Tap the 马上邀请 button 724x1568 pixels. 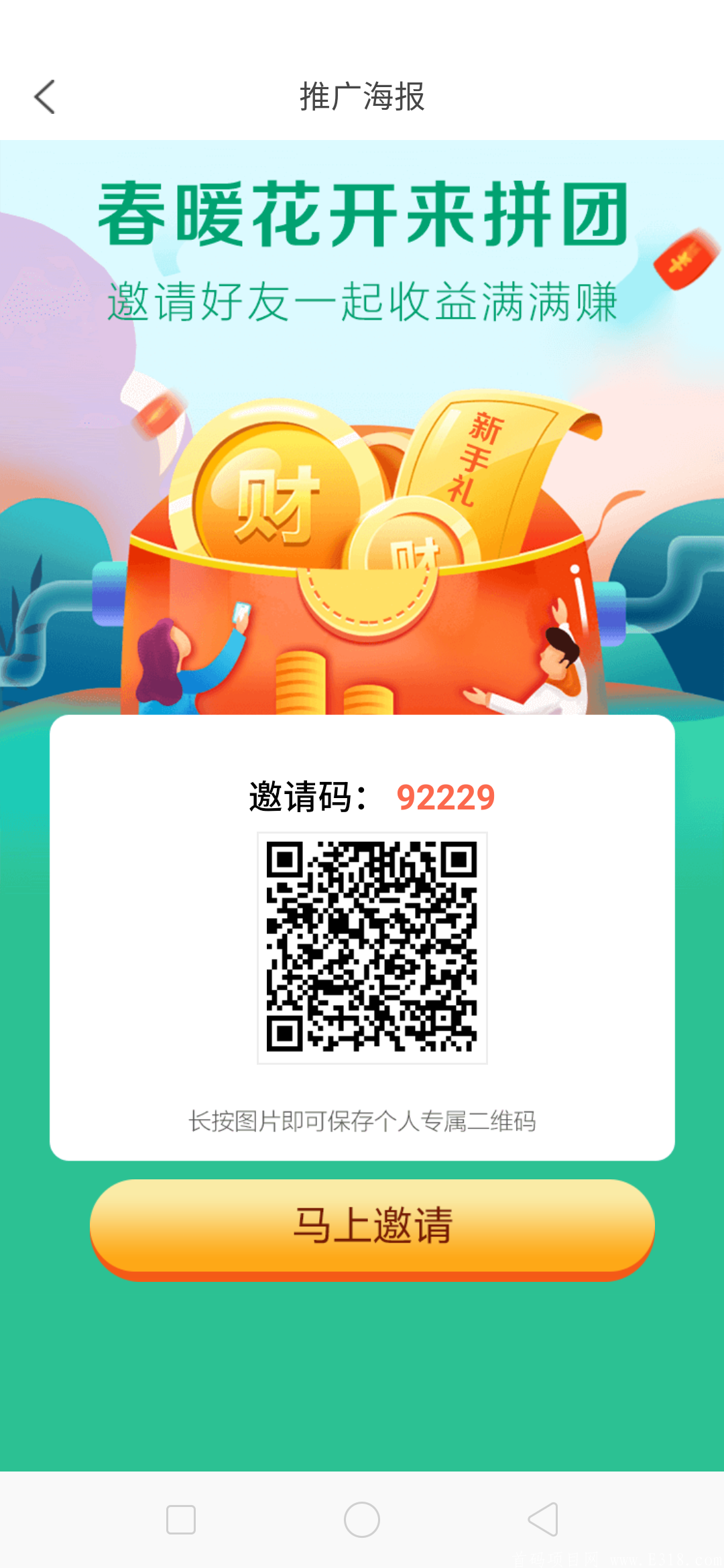pos(372,1226)
